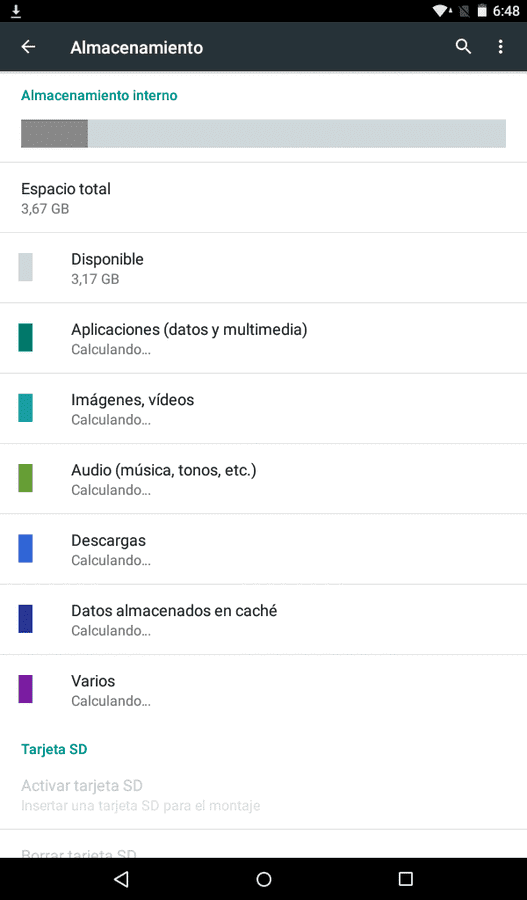Image resolution: width=527 pixels, height=900 pixels.
Task: Go back using the app bar arrow
Action: point(28,47)
